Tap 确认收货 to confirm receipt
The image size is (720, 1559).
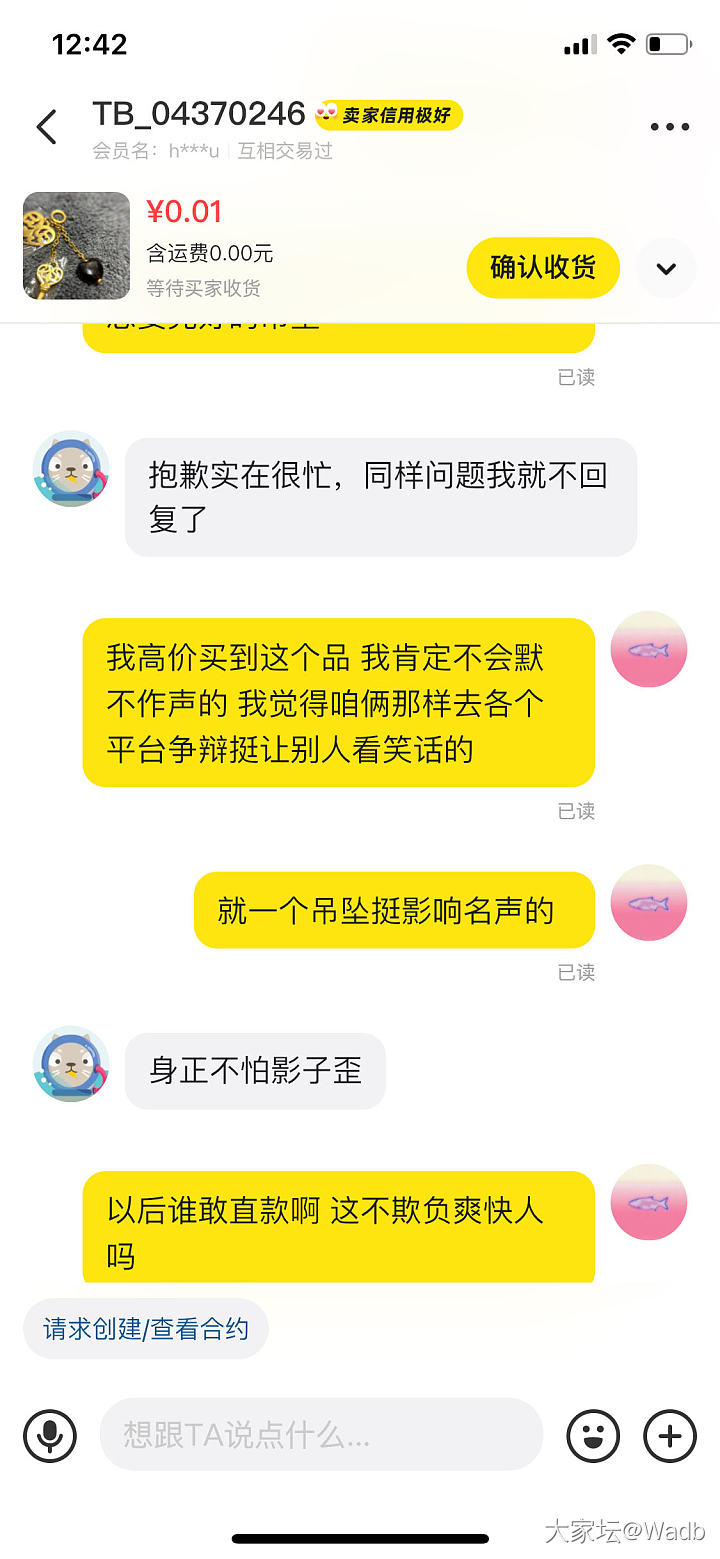pyautogui.click(x=543, y=268)
